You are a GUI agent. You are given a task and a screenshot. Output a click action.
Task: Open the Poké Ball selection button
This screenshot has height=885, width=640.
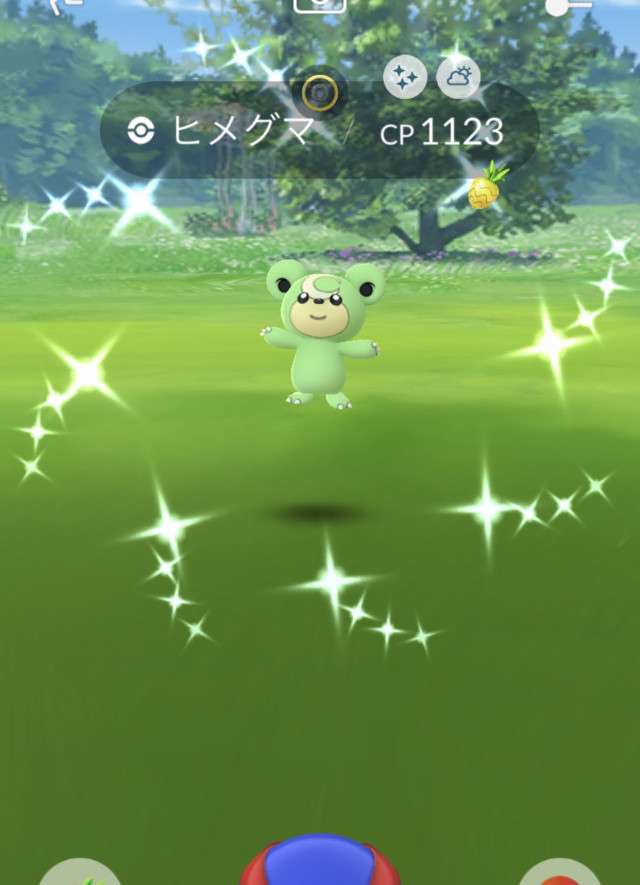pyautogui.click(x=561, y=872)
